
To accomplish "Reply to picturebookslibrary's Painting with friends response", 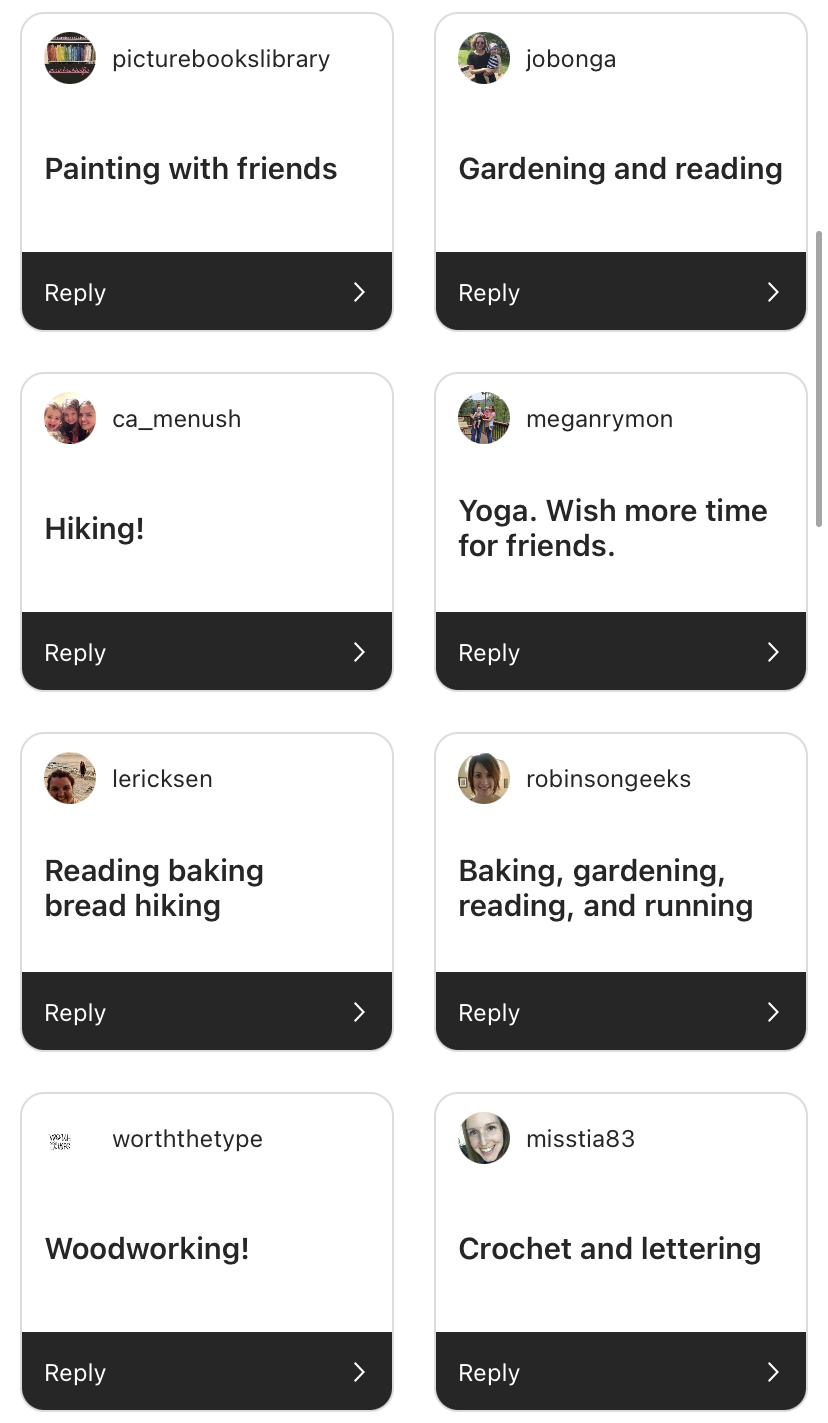I will [x=206, y=292].
